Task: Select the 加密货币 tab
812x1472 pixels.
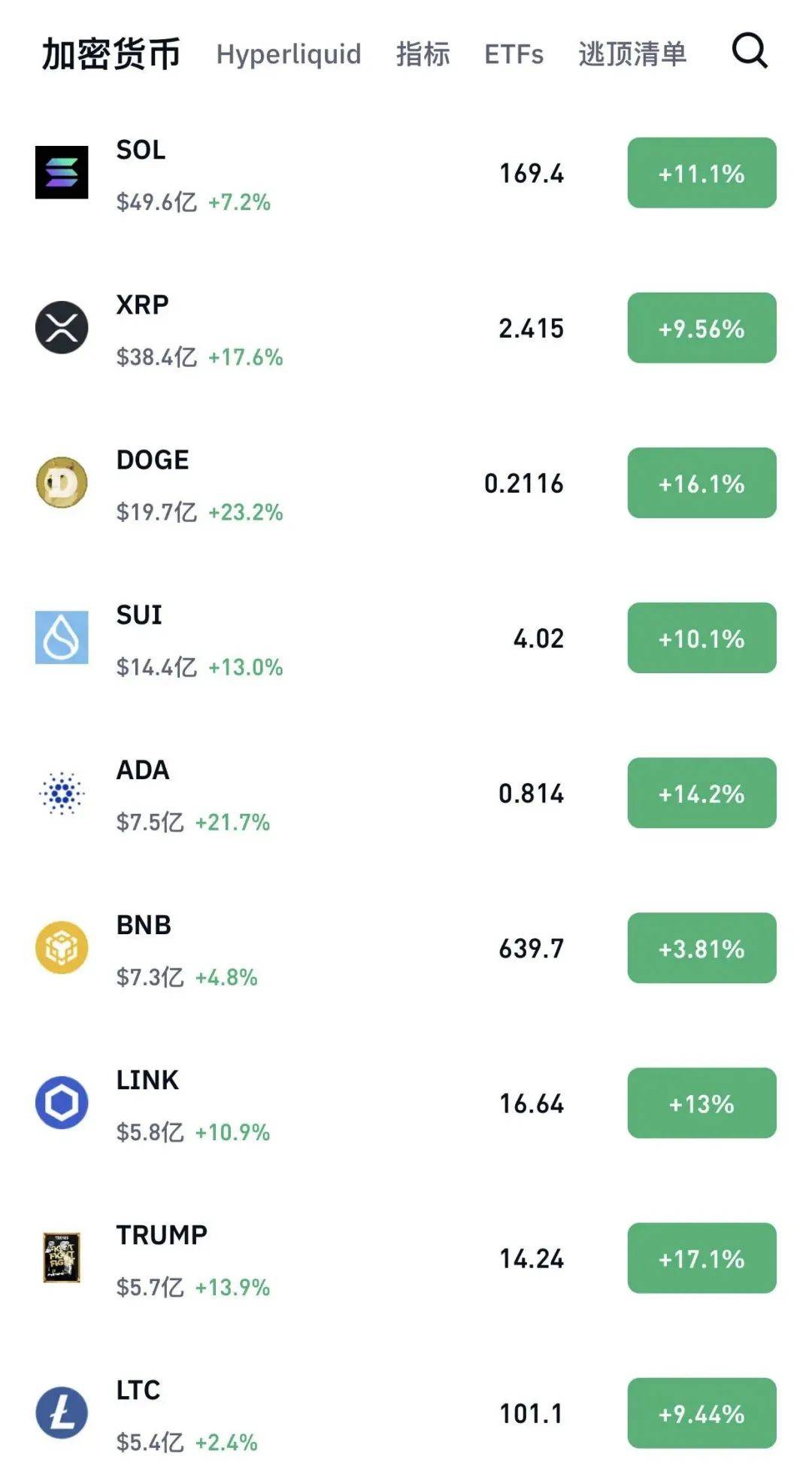Action: 111,54
